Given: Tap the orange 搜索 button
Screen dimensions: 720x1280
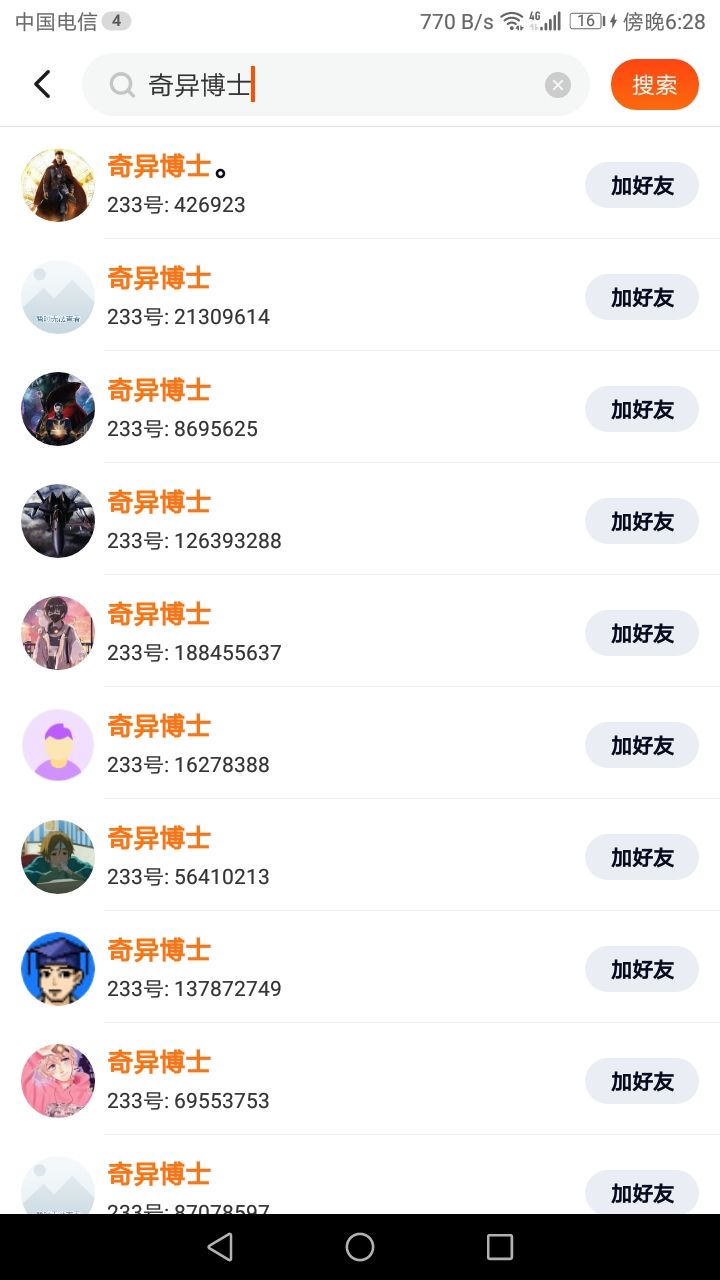Looking at the screenshot, I should point(654,85).
